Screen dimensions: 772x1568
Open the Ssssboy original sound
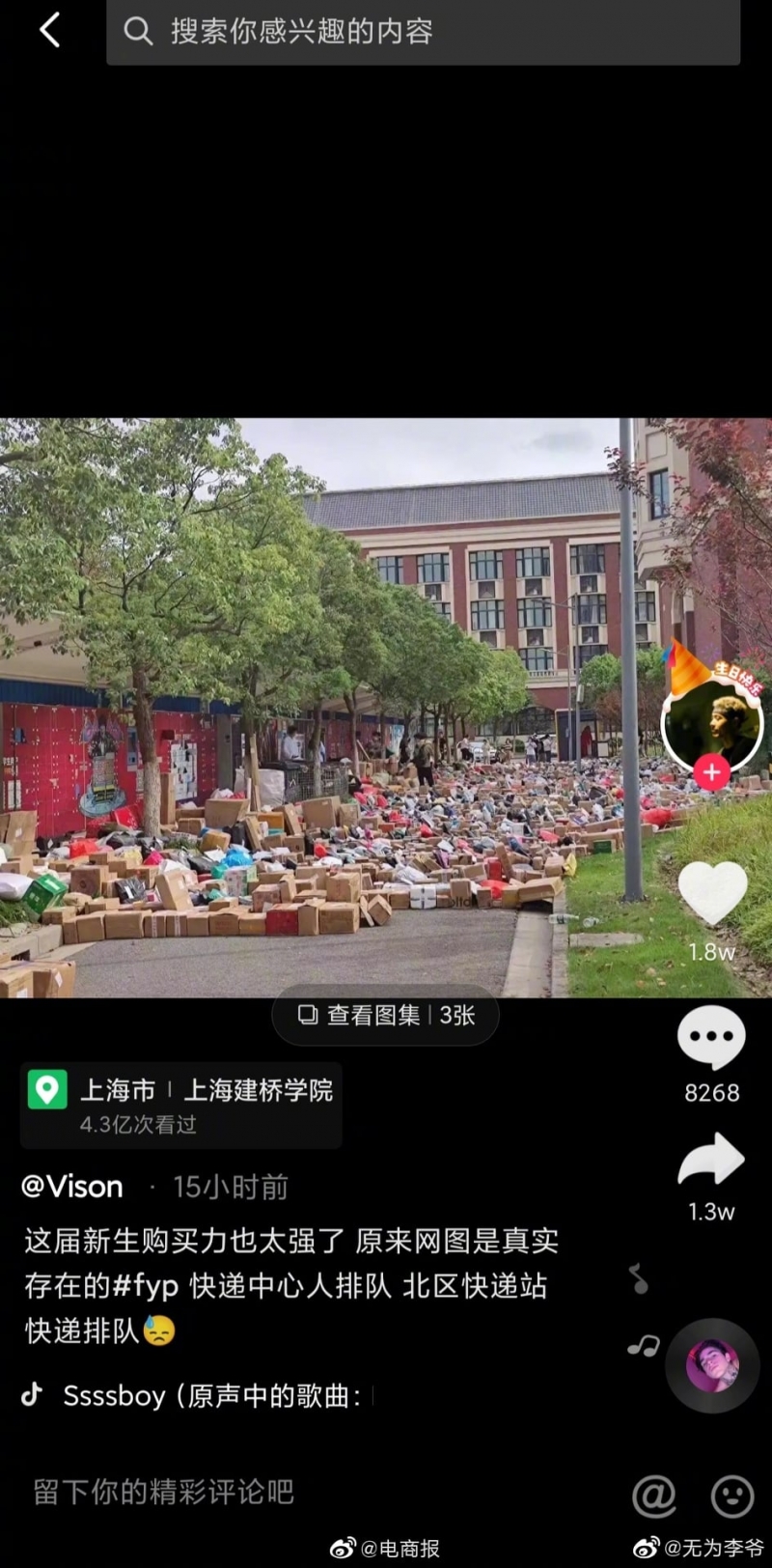(210, 1395)
